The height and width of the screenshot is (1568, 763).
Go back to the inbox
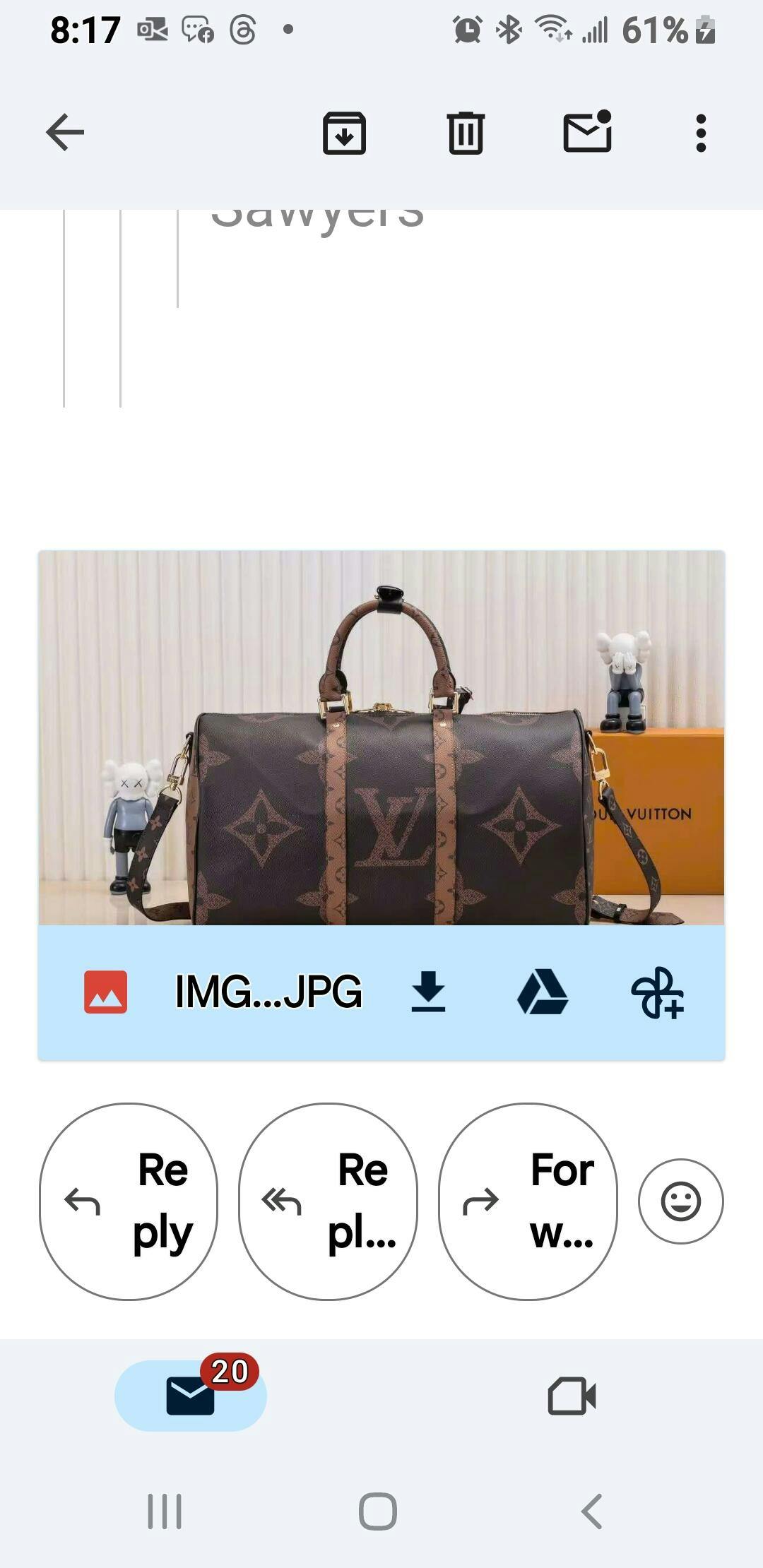[x=65, y=132]
